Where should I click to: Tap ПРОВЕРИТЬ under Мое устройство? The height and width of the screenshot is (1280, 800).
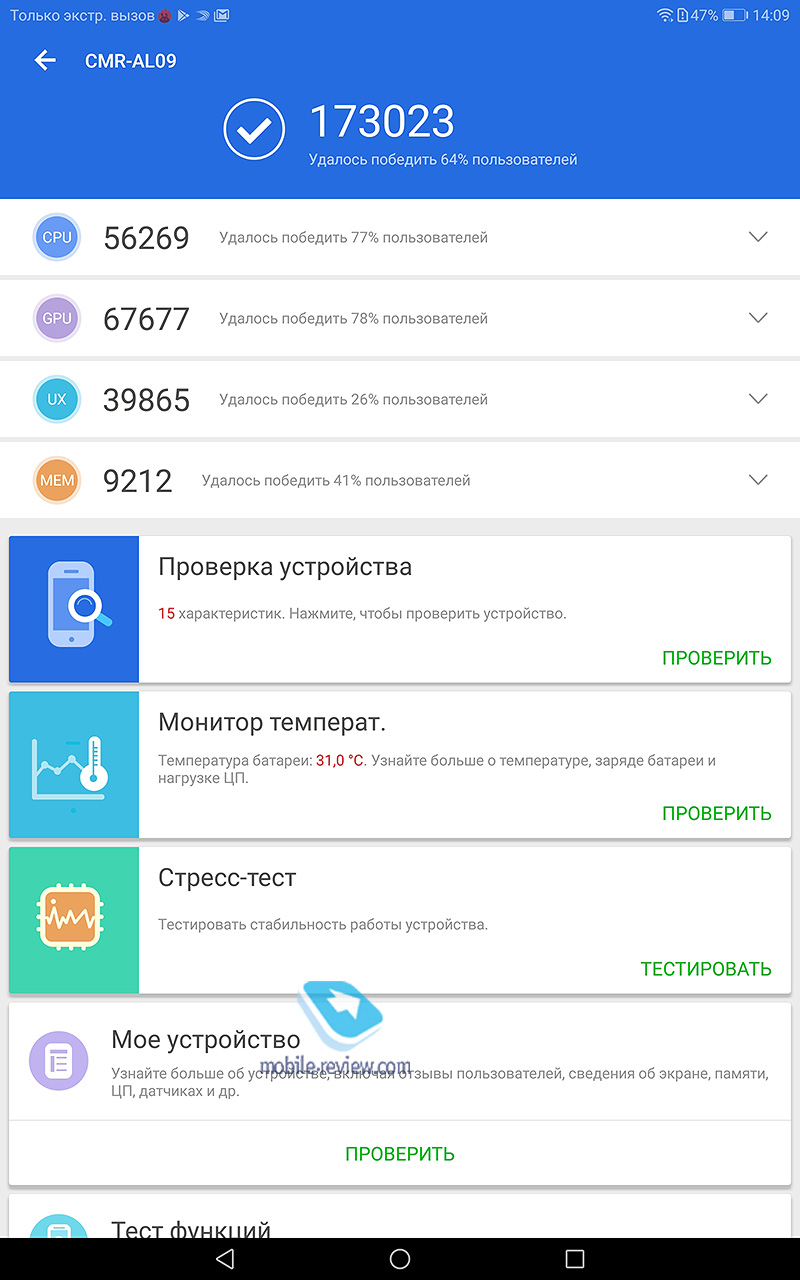pos(400,1154)
